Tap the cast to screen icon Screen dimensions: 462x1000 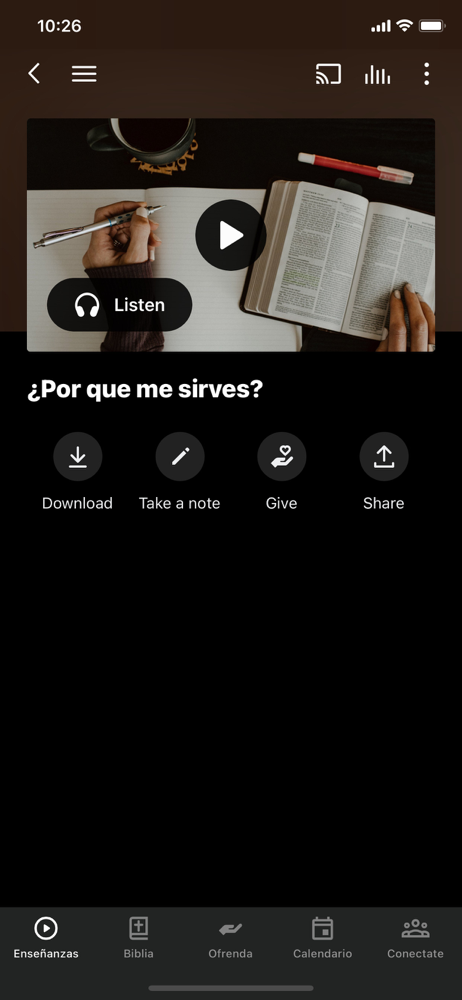coord(329,74)
